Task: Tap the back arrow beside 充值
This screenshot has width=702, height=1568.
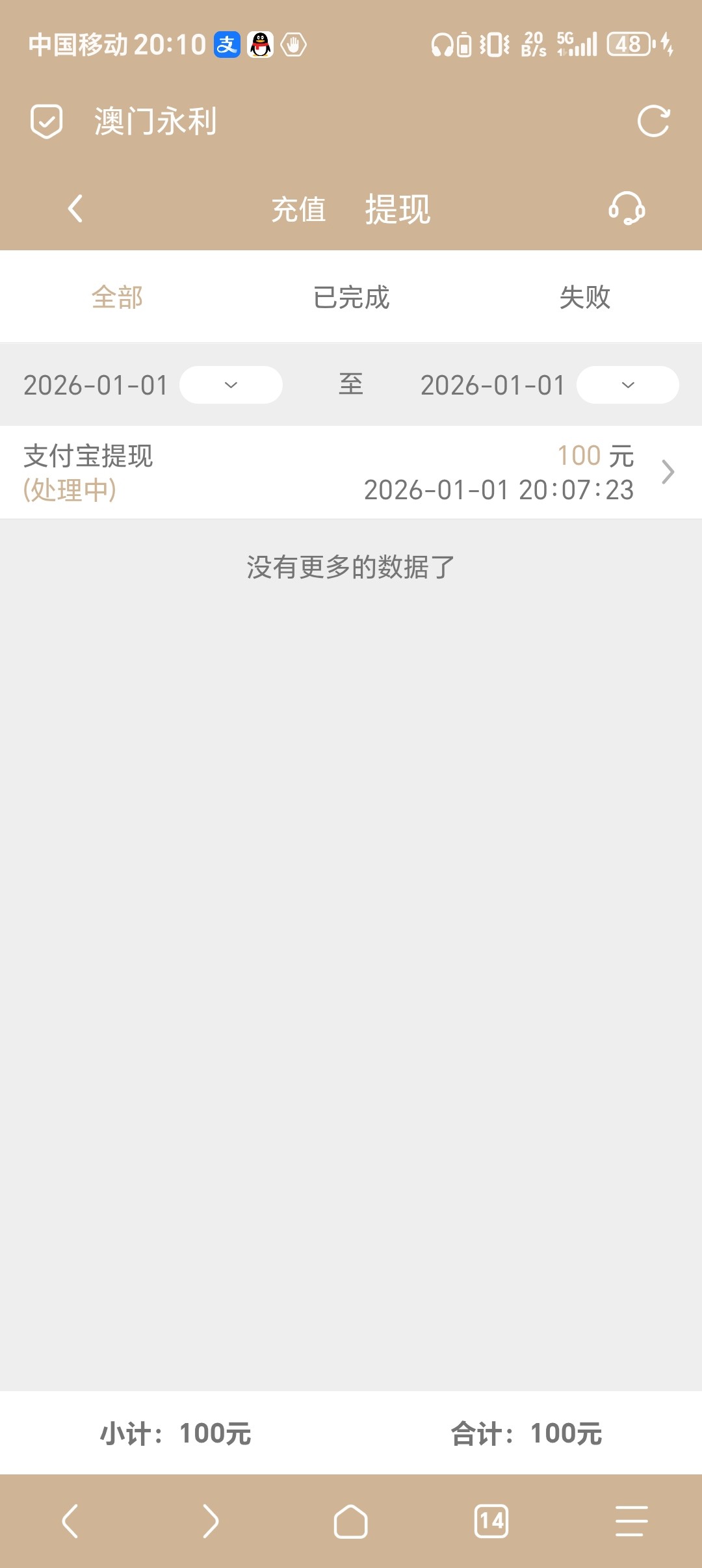Action: pos(75,209)
